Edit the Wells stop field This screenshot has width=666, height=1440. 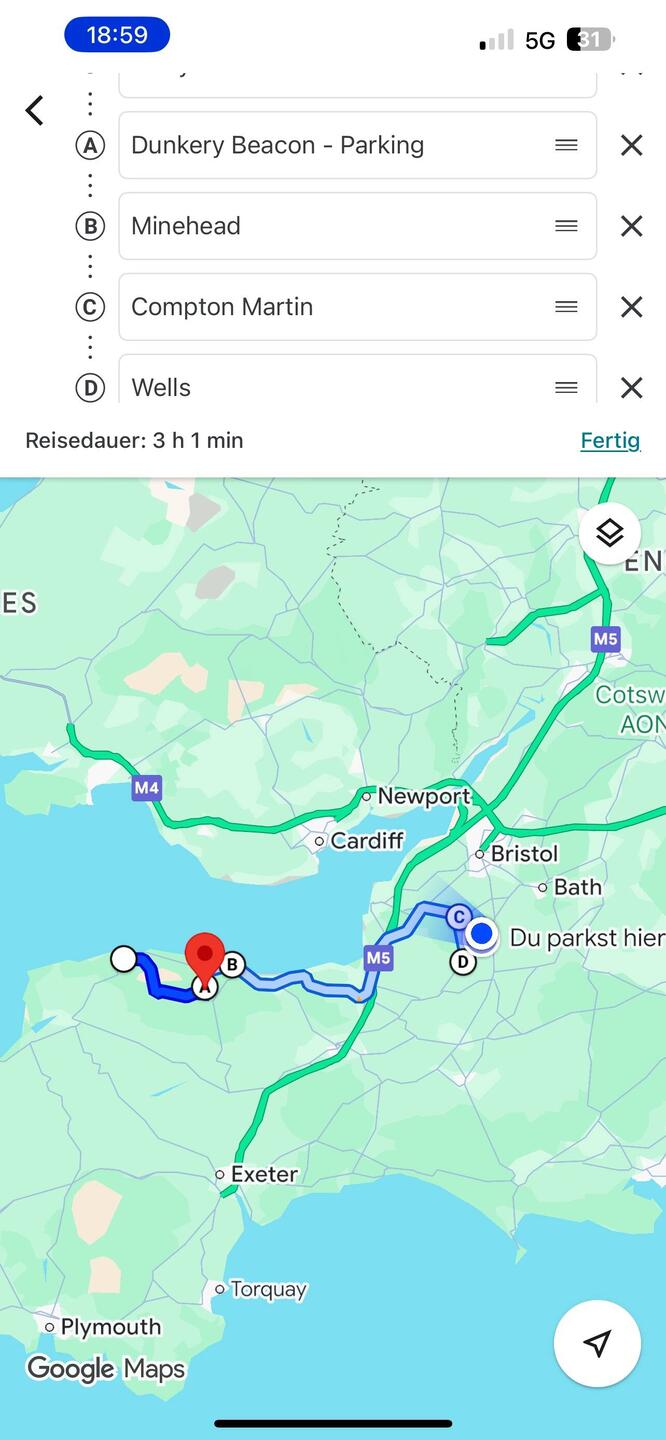click(x=330, y=386)
